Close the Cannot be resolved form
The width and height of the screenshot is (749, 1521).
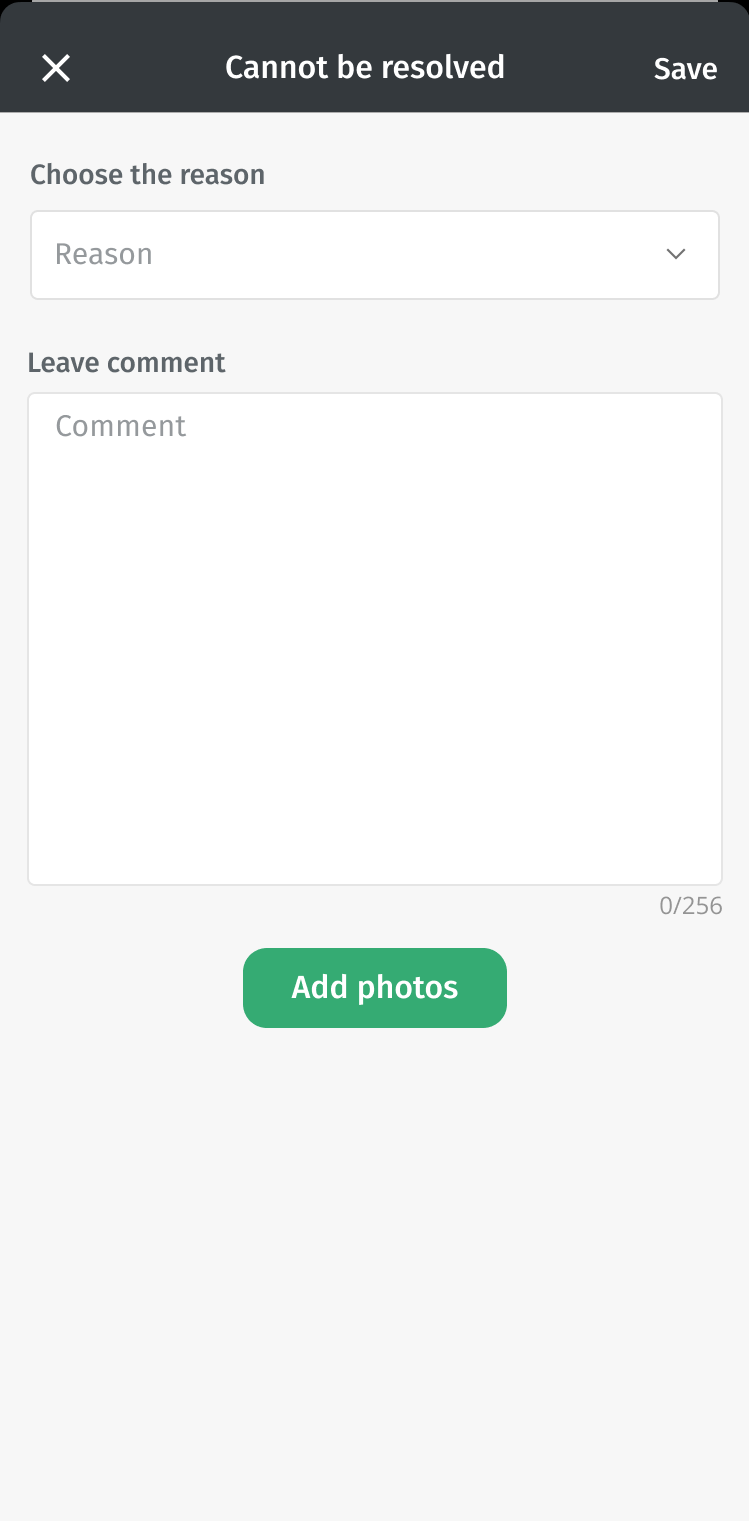(56, 68)
